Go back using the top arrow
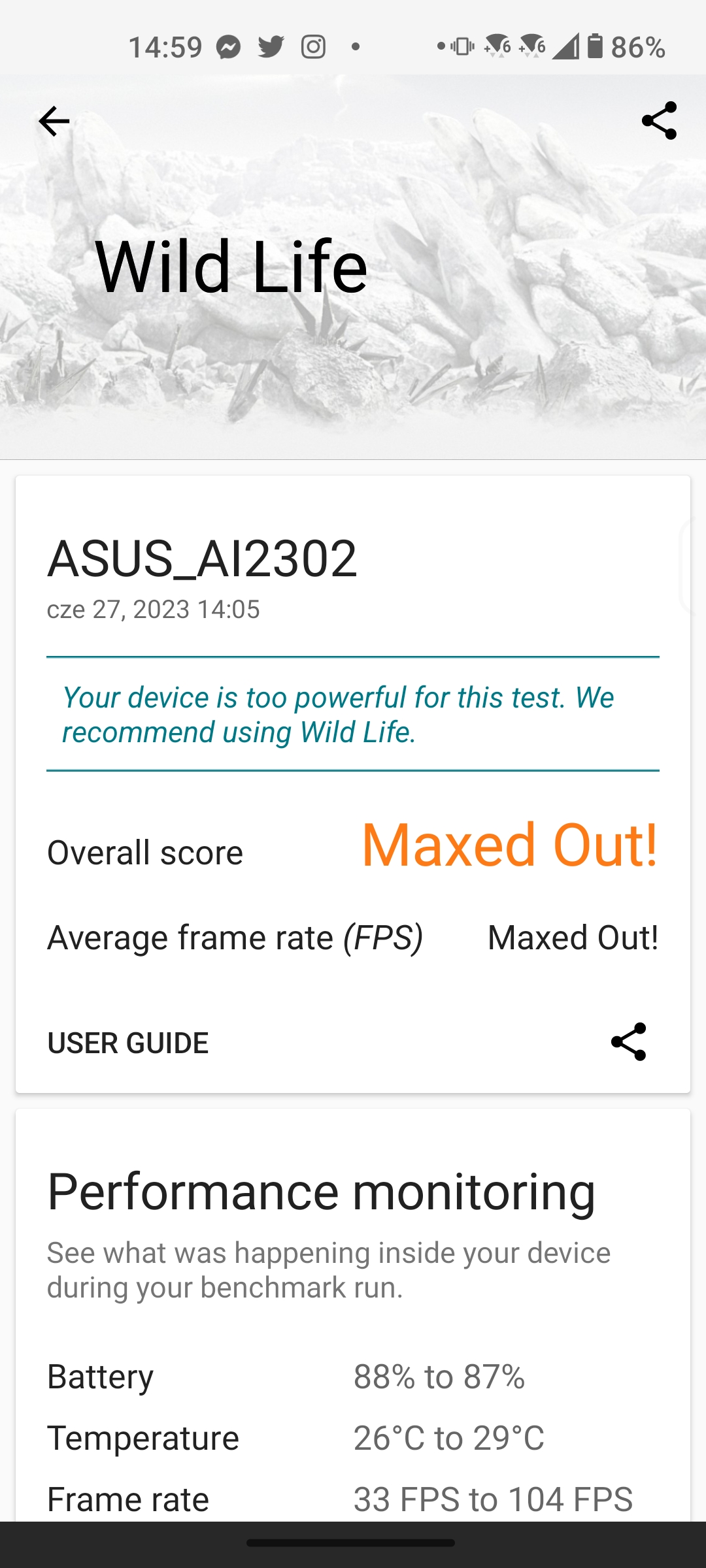This screenshot has width=706, height=1568. tap(54, 122)
